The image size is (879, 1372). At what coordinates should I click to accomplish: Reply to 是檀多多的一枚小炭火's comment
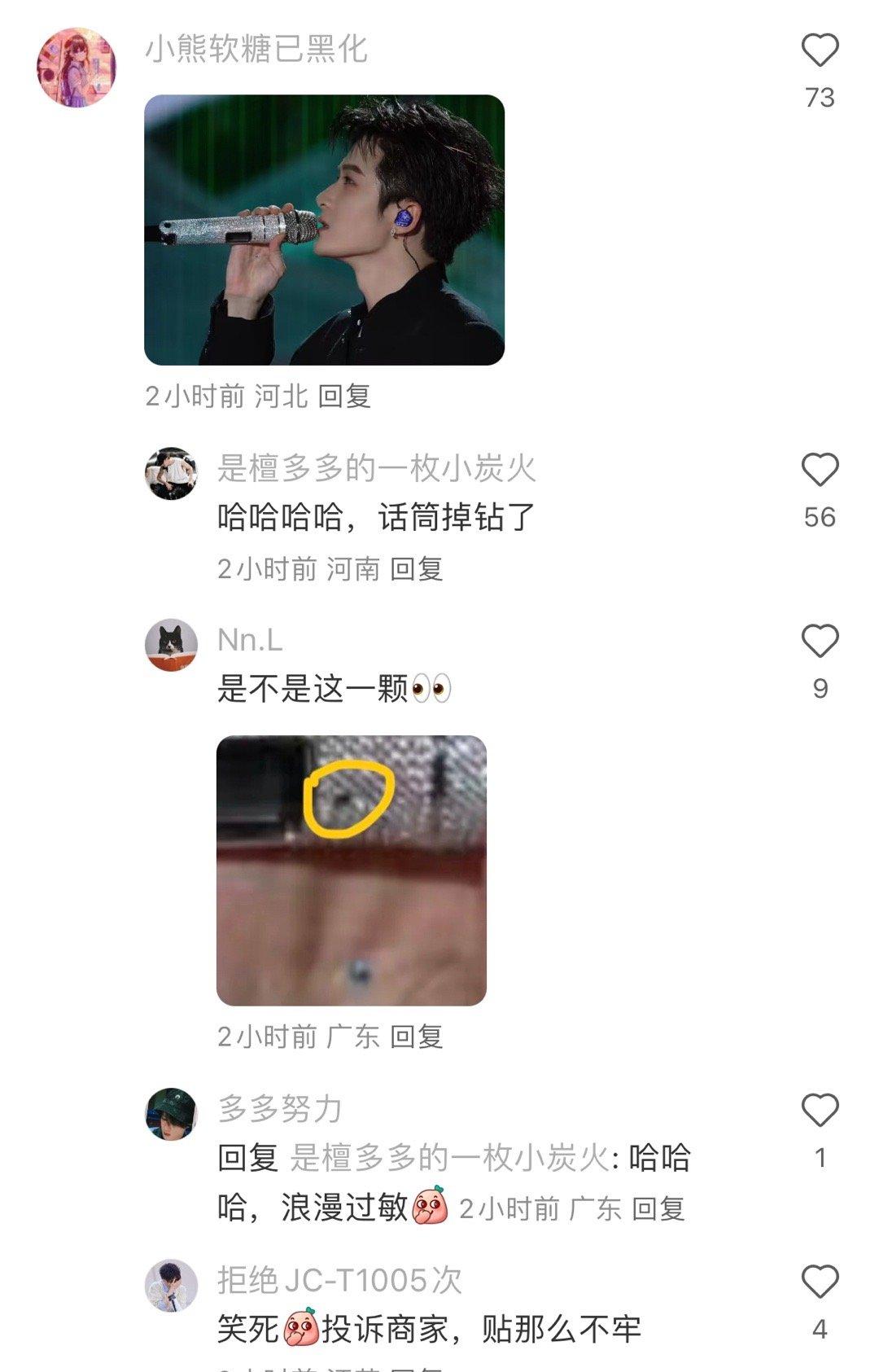pyautogui.click(x=416, y=569)
